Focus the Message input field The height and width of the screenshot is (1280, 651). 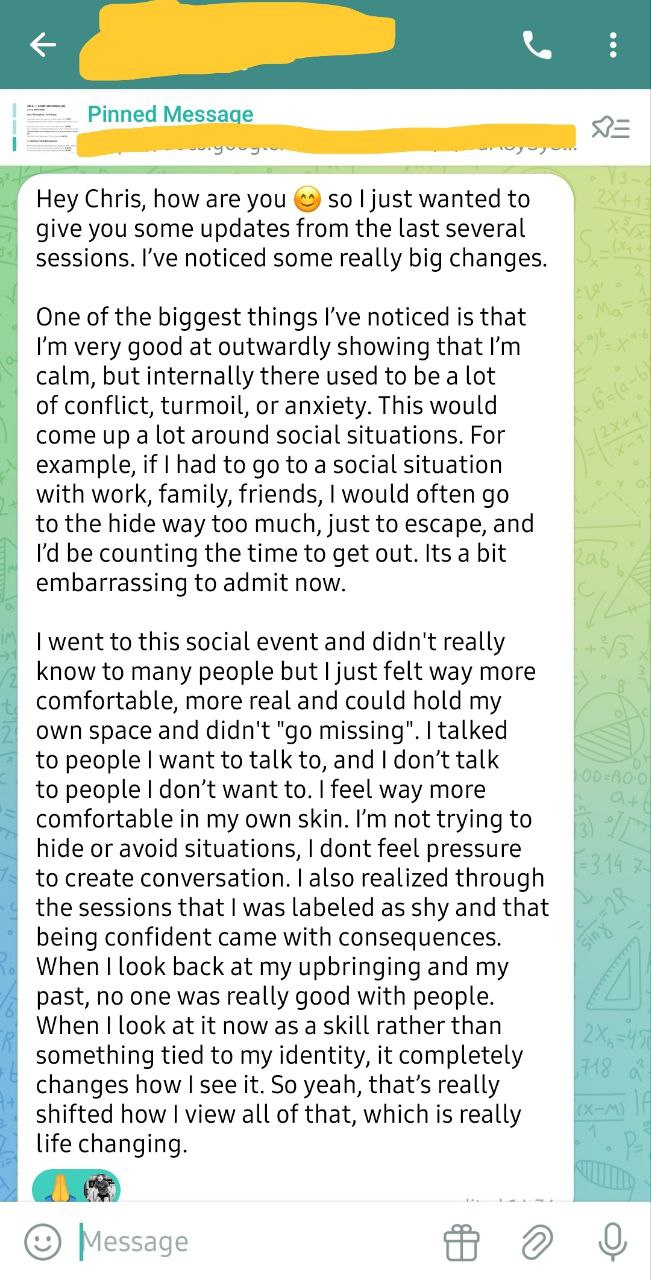click(250, 1242)
